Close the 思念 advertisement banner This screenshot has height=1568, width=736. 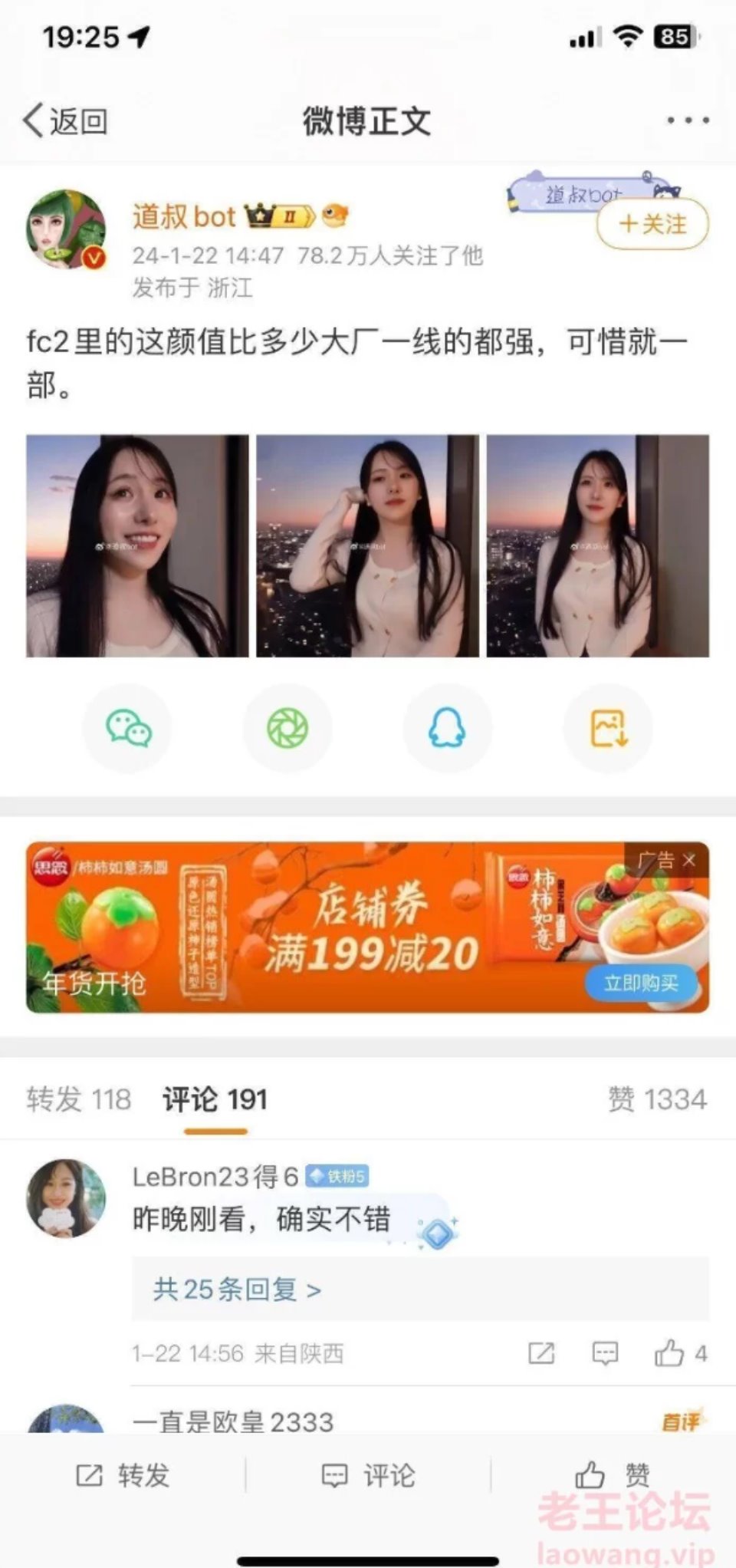[689, 860]
